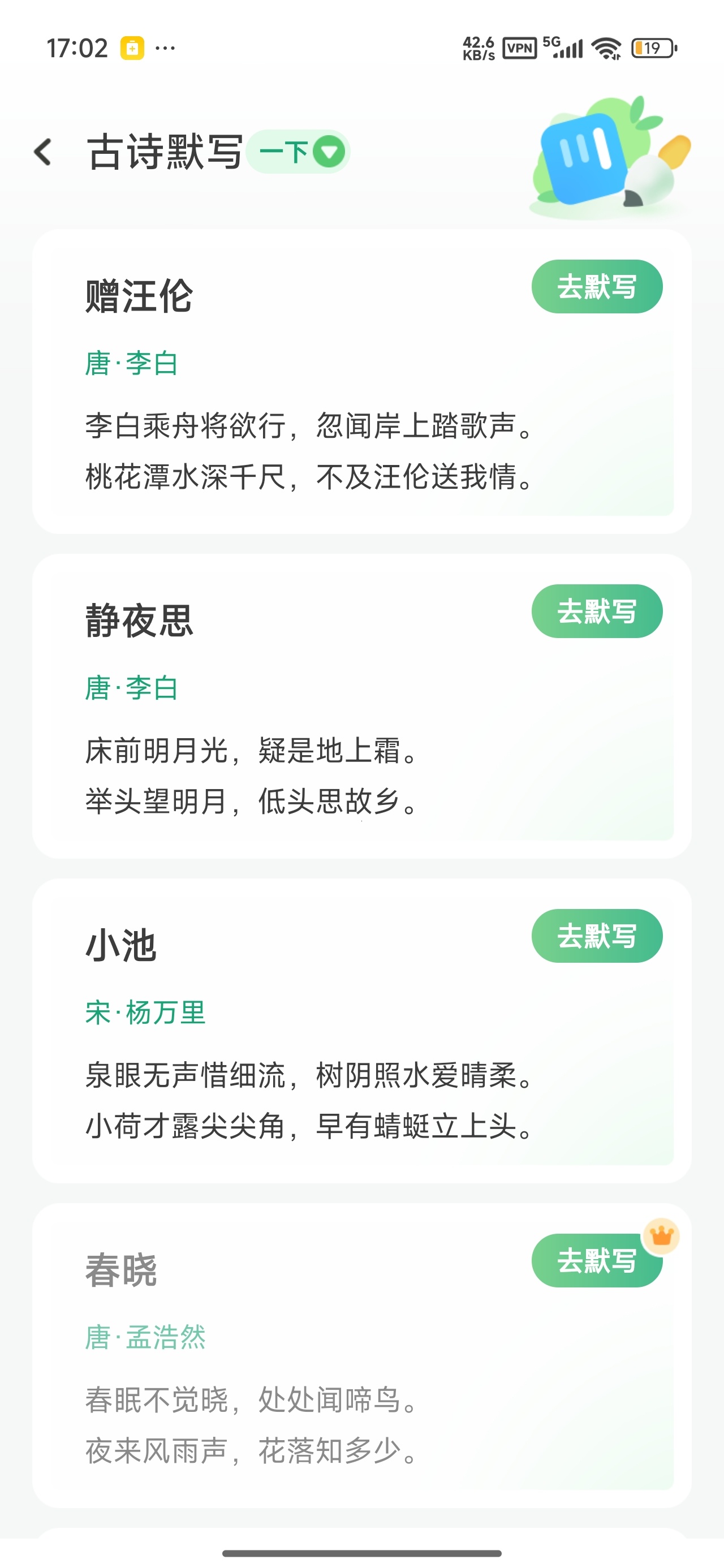
Task: Open the 春晓 poem card
Action: [x=361, y=1355]
